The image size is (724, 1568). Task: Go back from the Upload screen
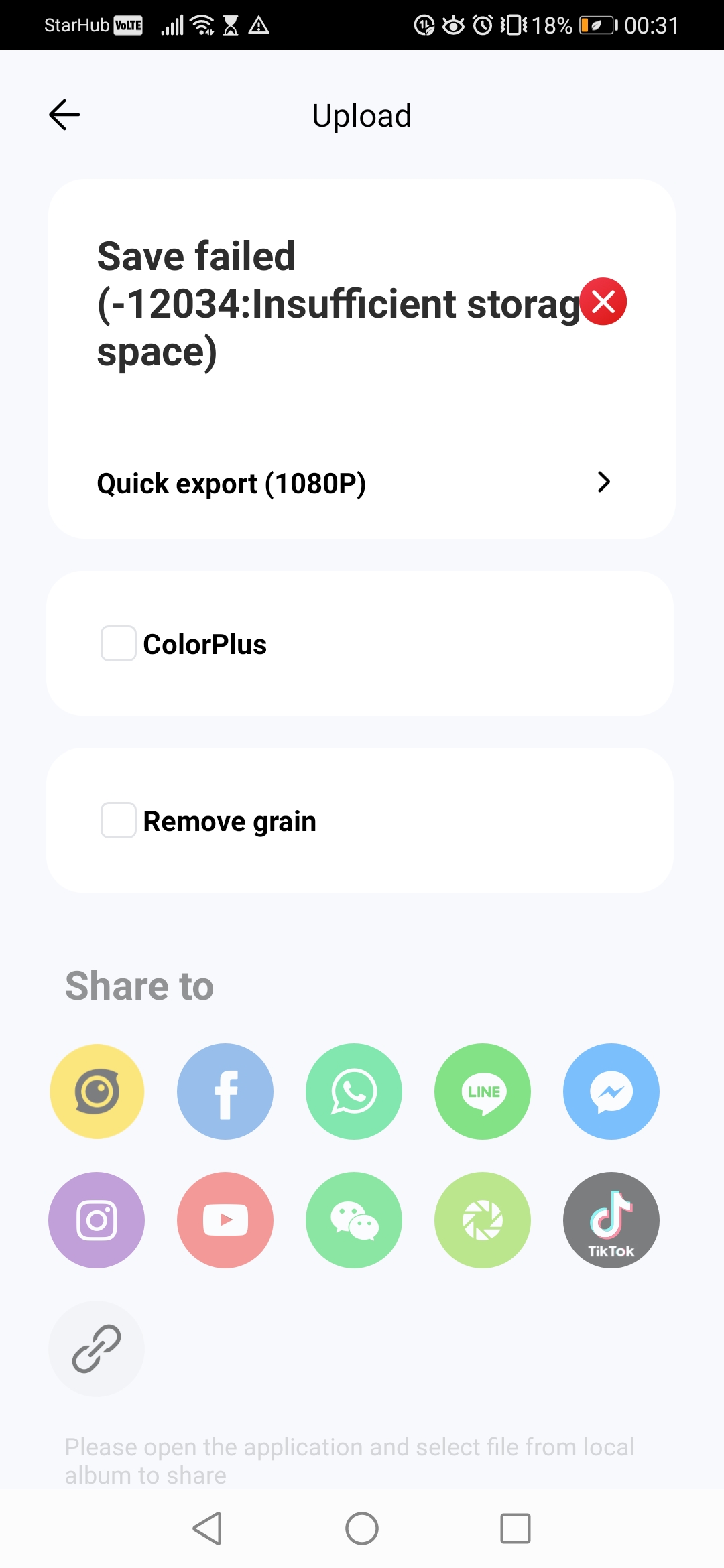(x=63, y=114)
